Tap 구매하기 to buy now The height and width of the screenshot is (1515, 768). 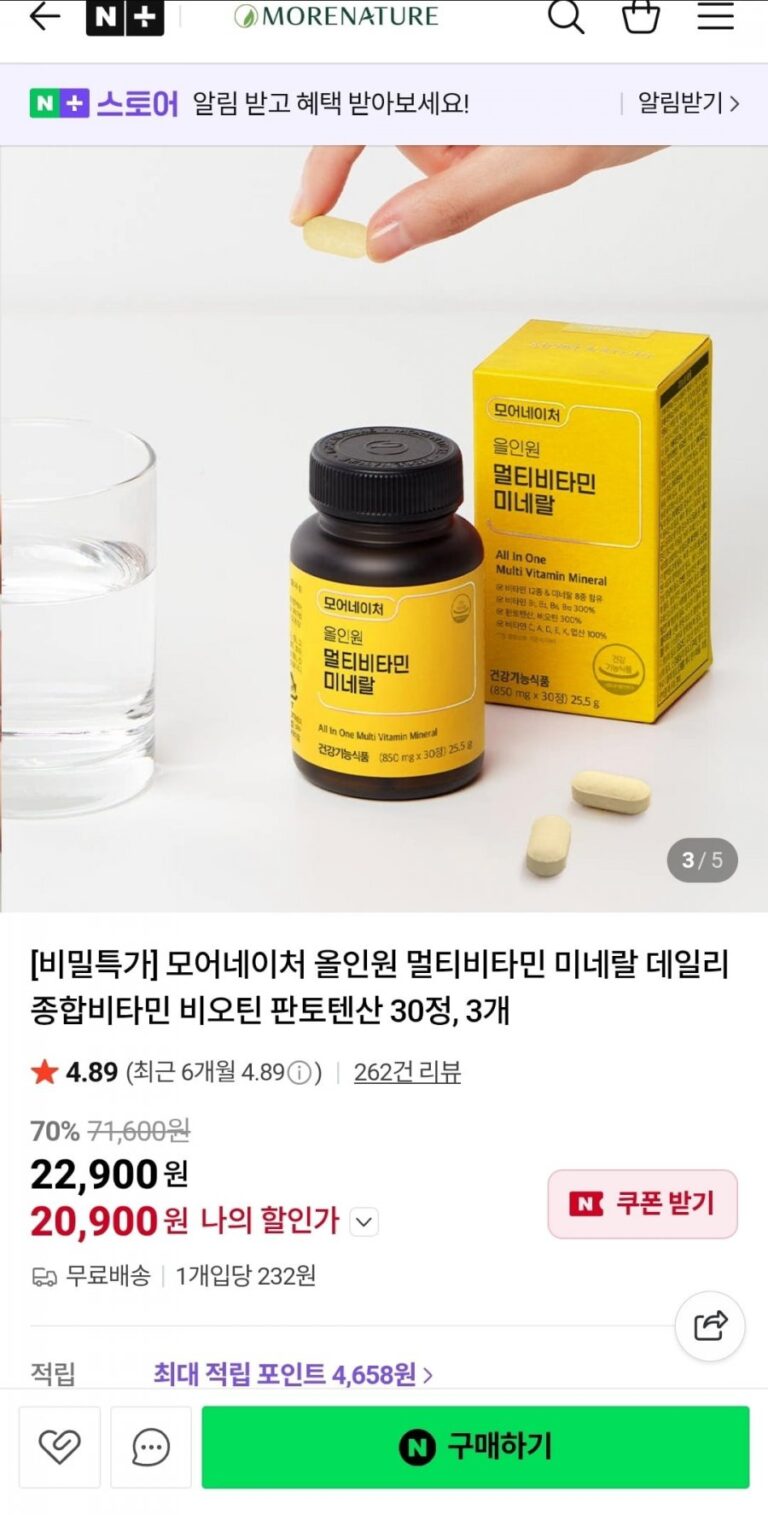tap(475, 1447)
